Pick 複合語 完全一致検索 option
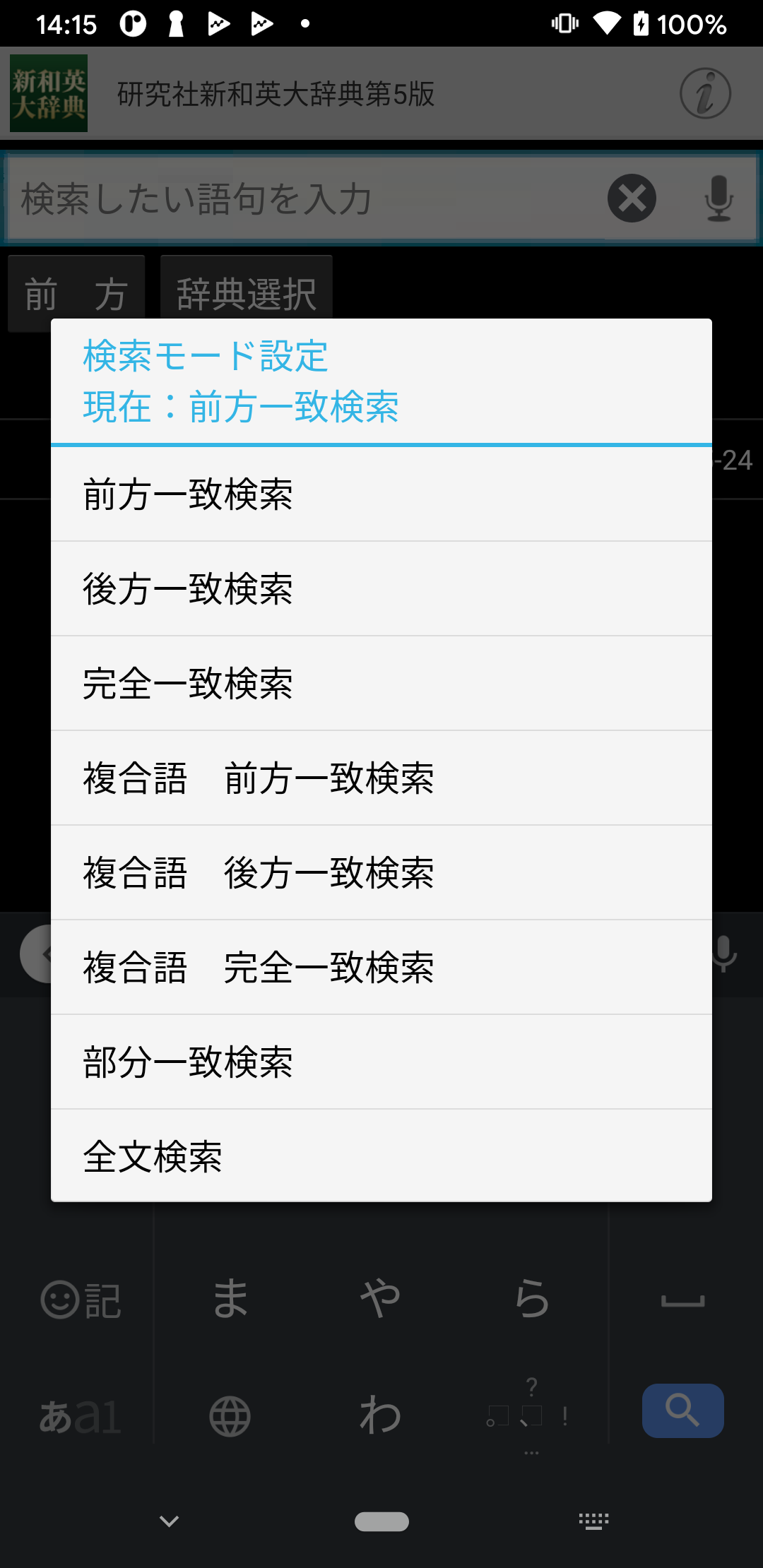 pyautogui.click(x=381, y=968)
